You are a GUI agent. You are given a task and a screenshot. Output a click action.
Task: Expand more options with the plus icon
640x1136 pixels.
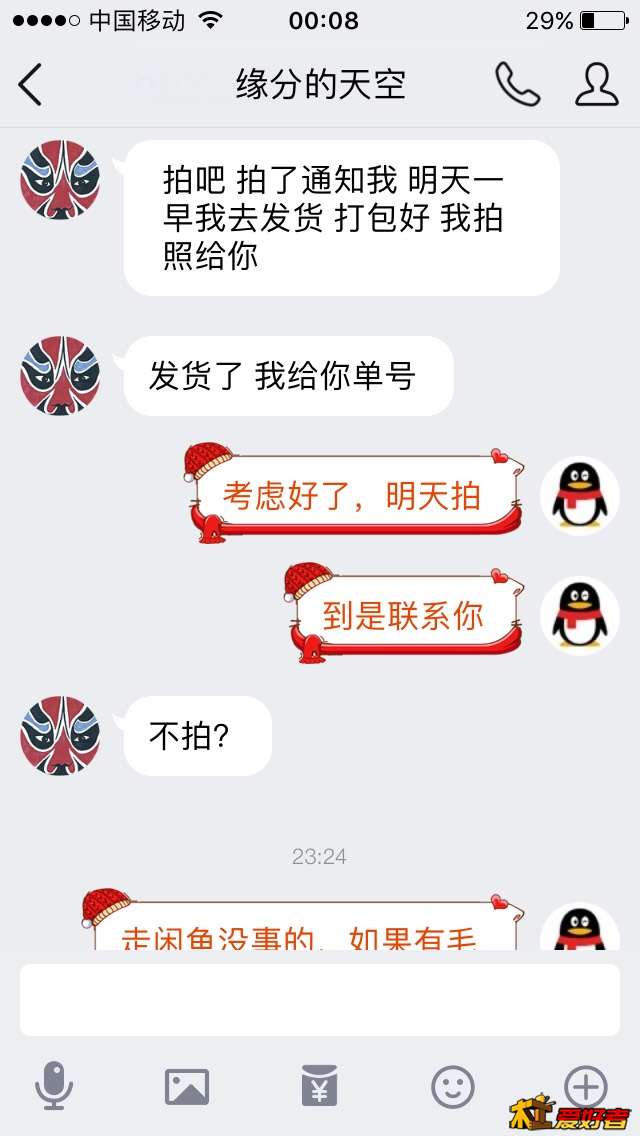[585, 1084]
